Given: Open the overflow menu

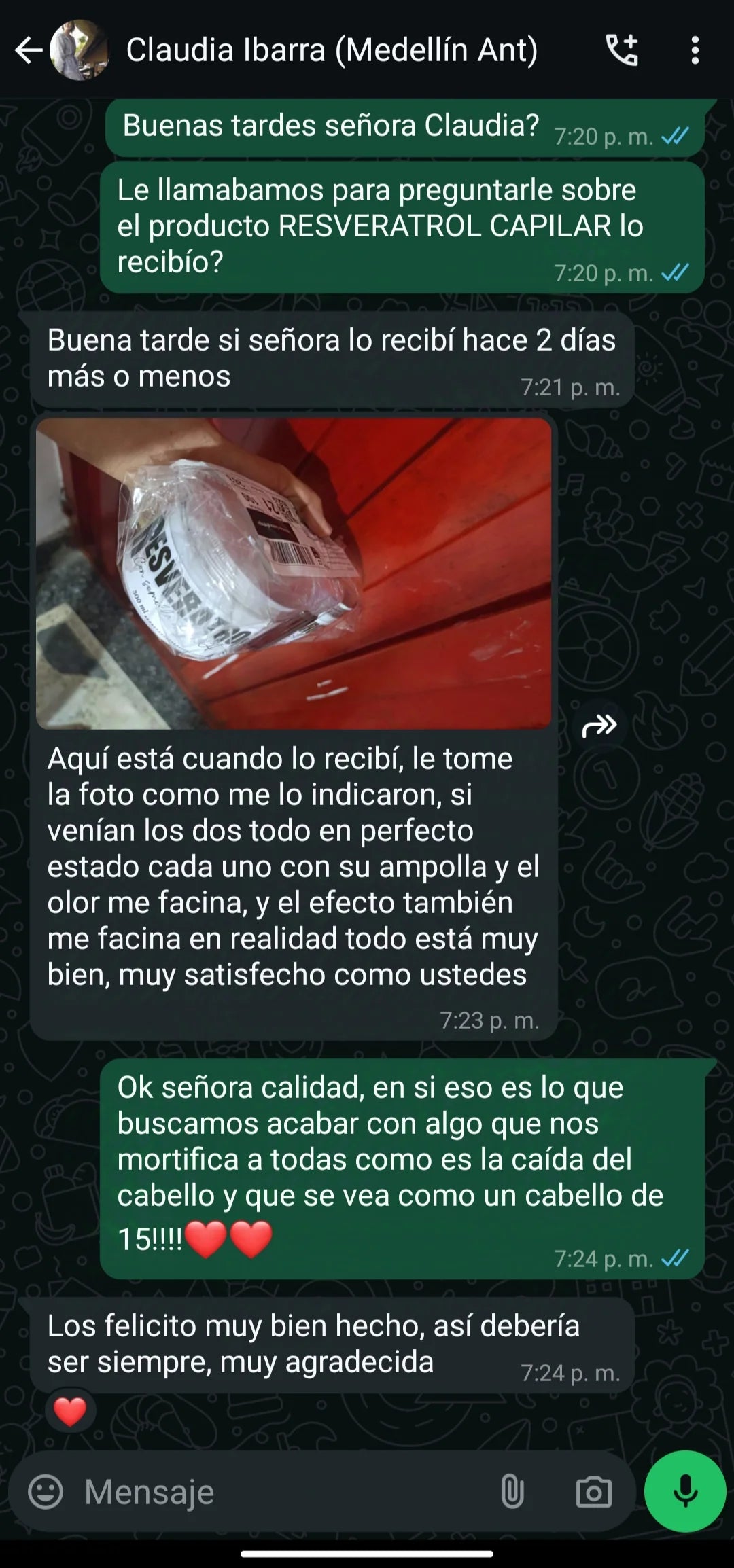Looking at the screenshot, I should 695,50.
